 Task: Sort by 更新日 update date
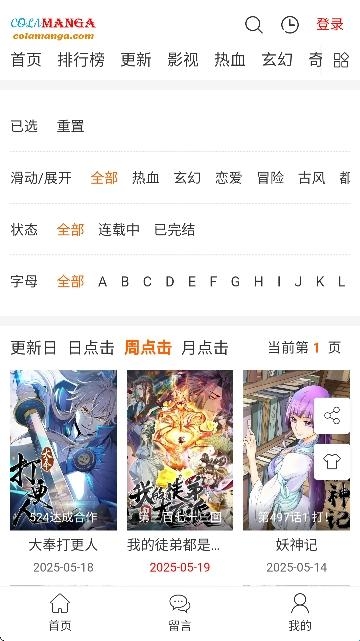click(x=34, y=348)
